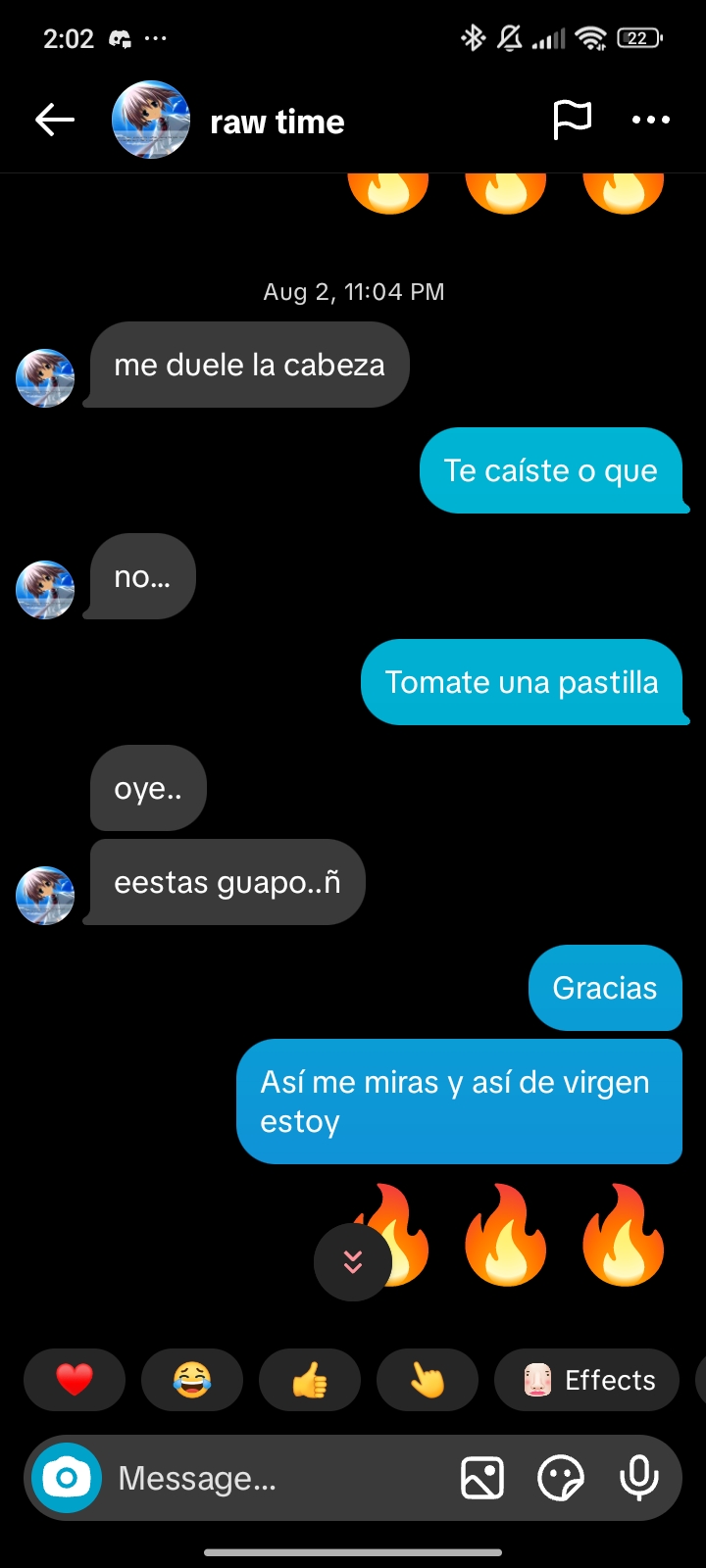Image resolution: width=706 pixels, height=1568 pixels.
Task: Open the camera from message bar
Action: tap(67, 1478)
